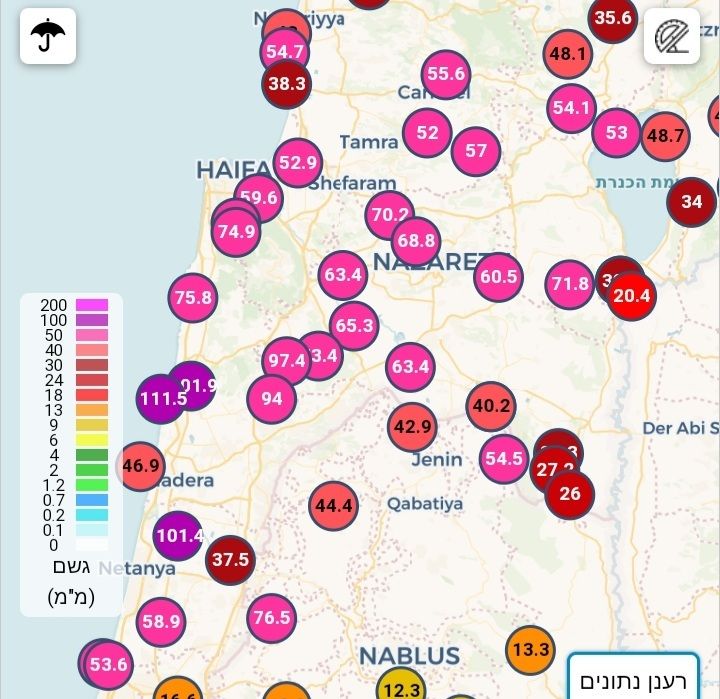The height and width of the screenshot is (699, 720).
Task: Open the 20.4 red station marker
Action: point(632,296)
